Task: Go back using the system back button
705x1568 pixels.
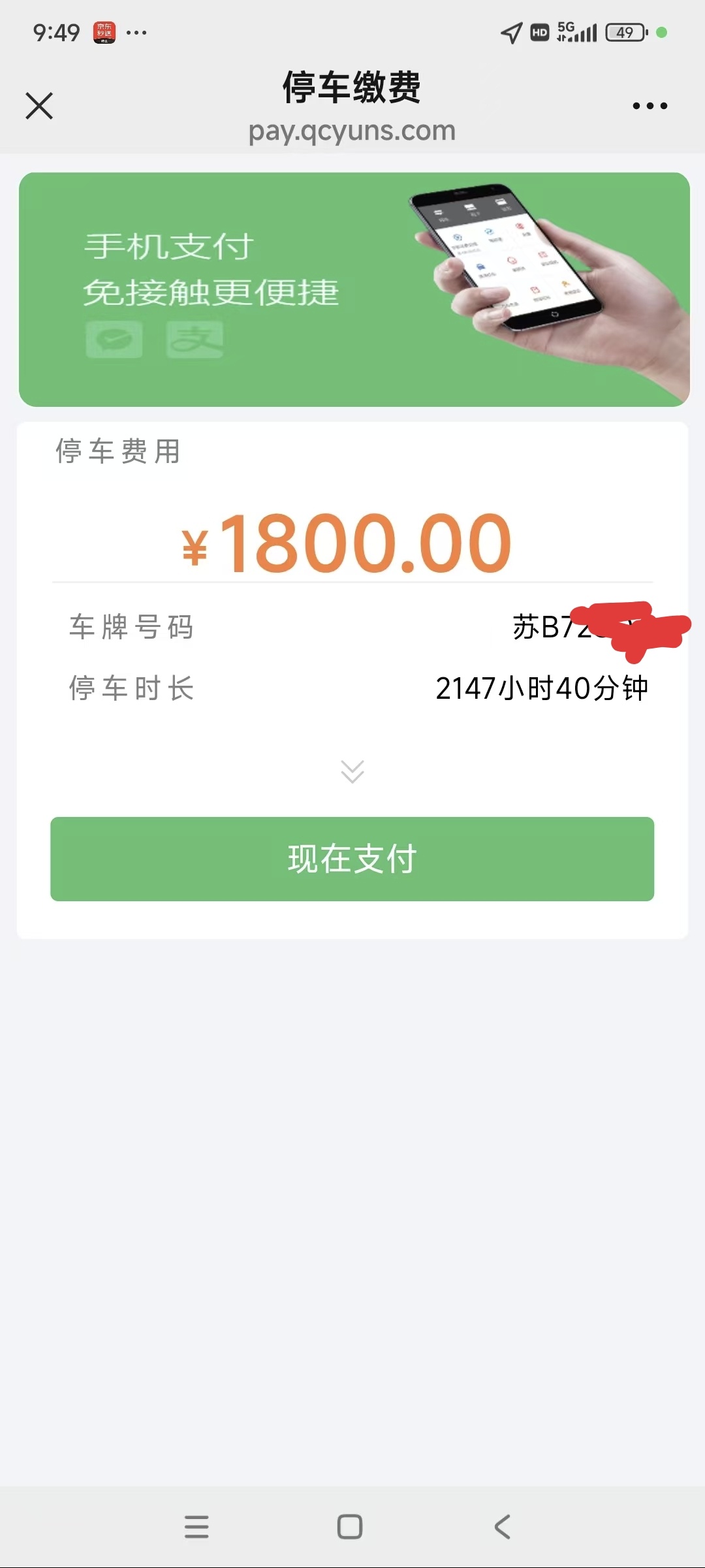Action: coord(502,1527)
